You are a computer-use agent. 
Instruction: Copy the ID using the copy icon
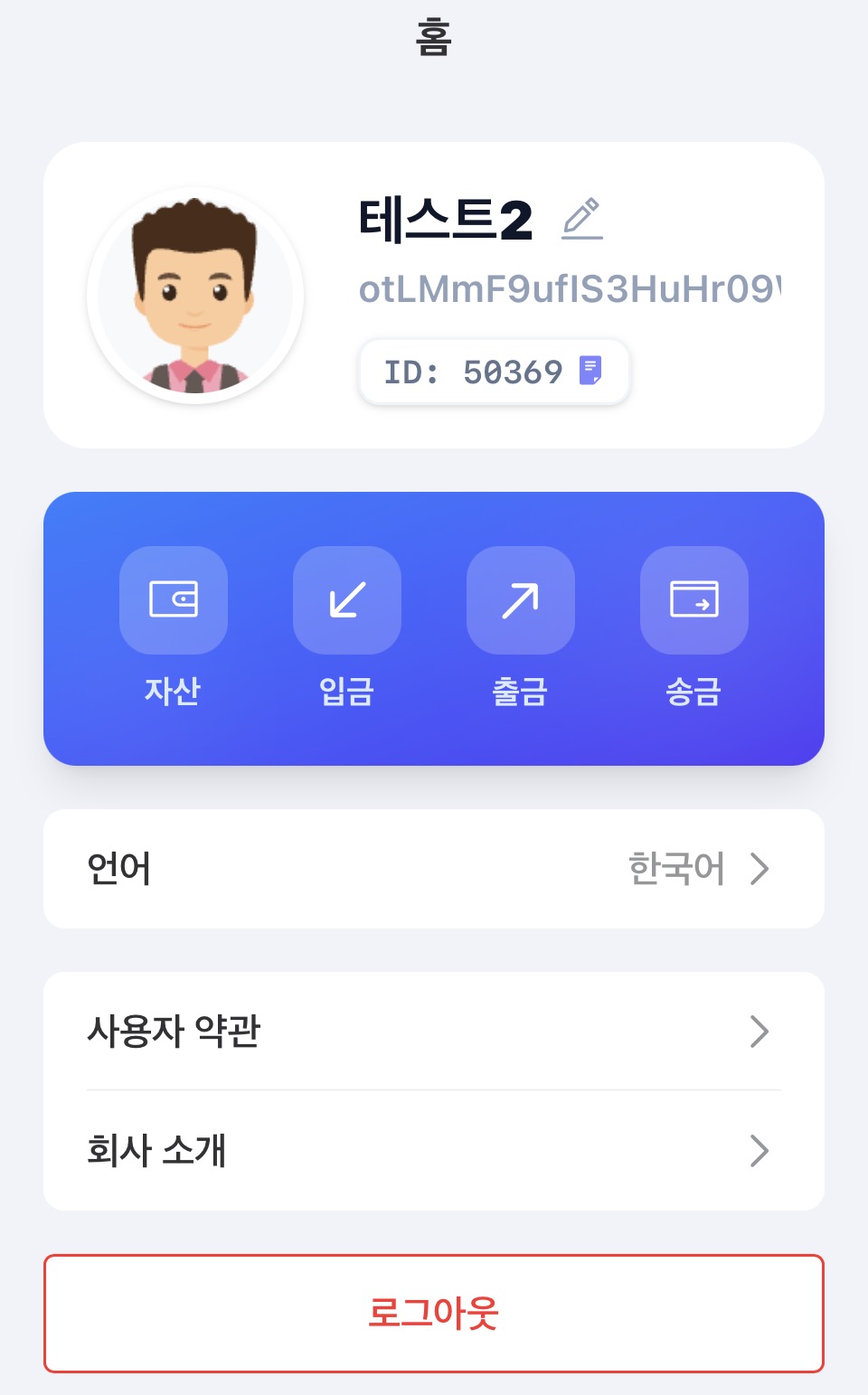(x=593, y=371)
